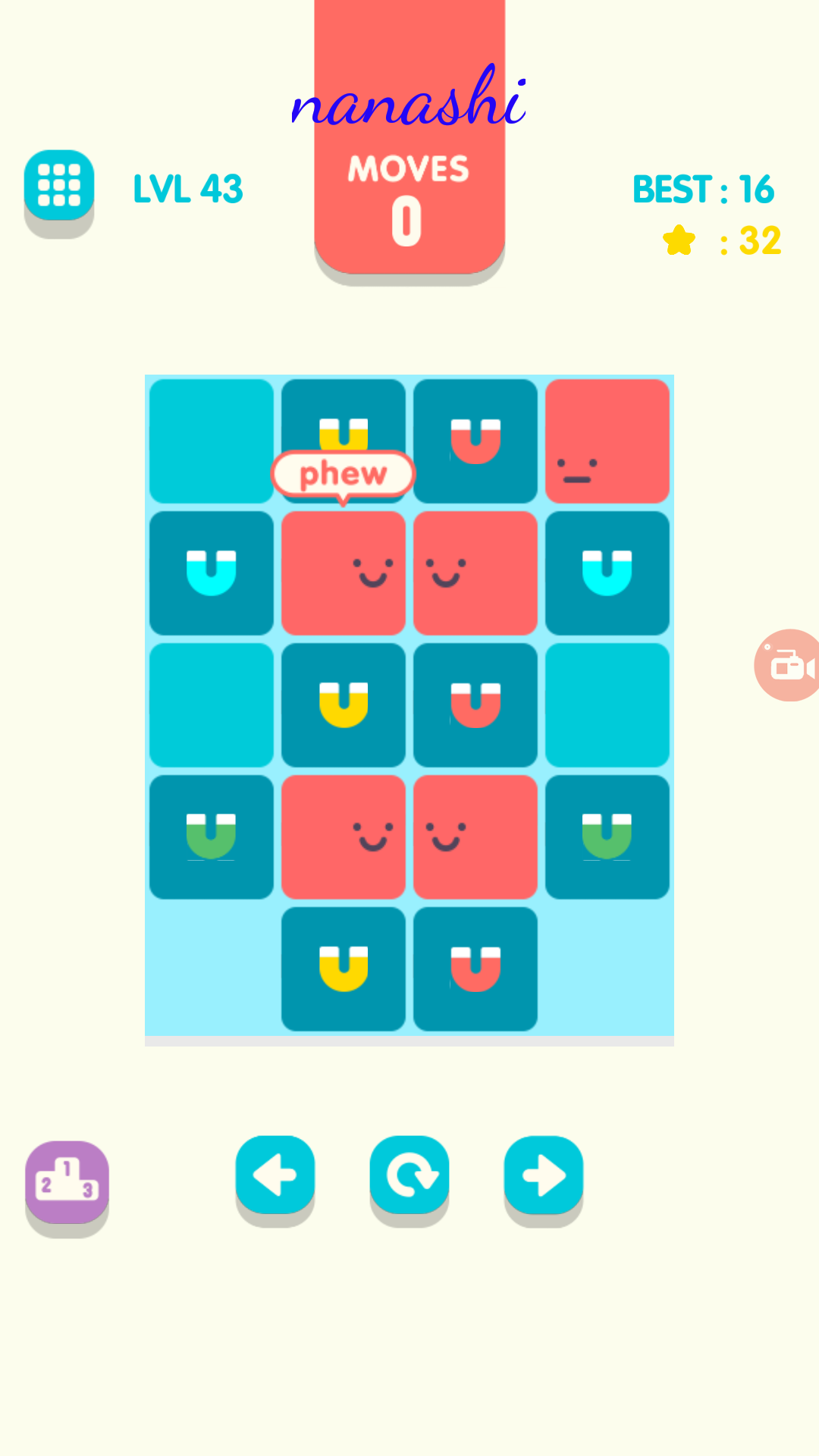The width and height of the screenshot is (819, 1456).
Task: Skip to the next level
Action: [x=544, y=1175]
